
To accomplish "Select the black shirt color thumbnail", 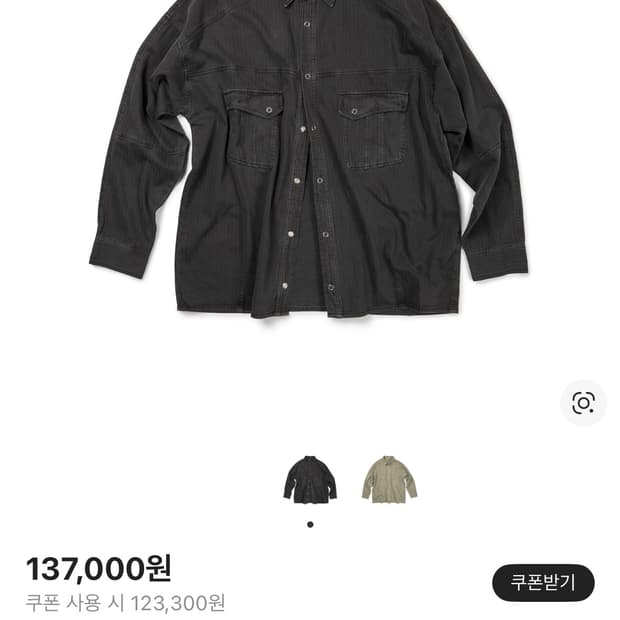I will pyautogui.click(x=310, y=479).
